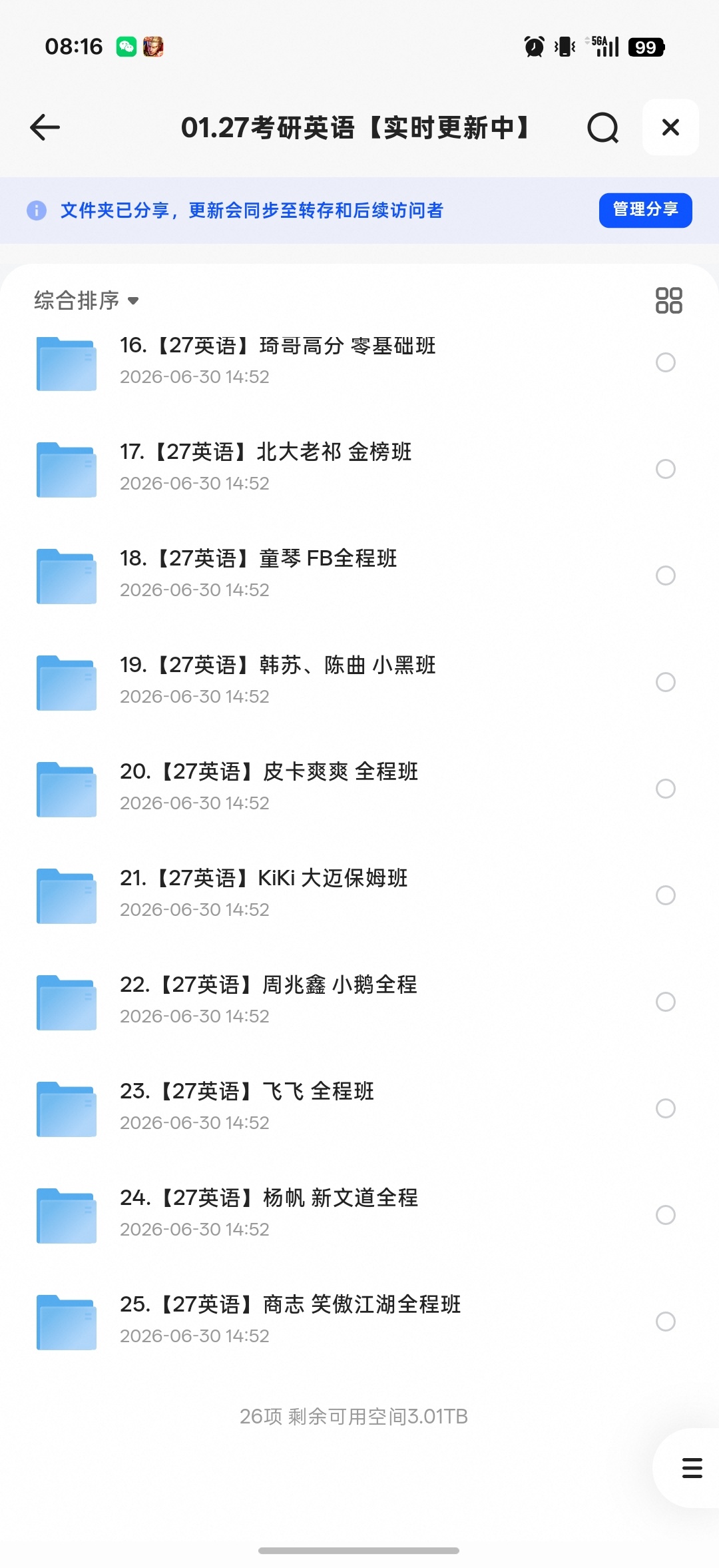Expand the 综合排序 sort dropdown
The height and width of the screenshot is (1568, 719).
point(87,300)
